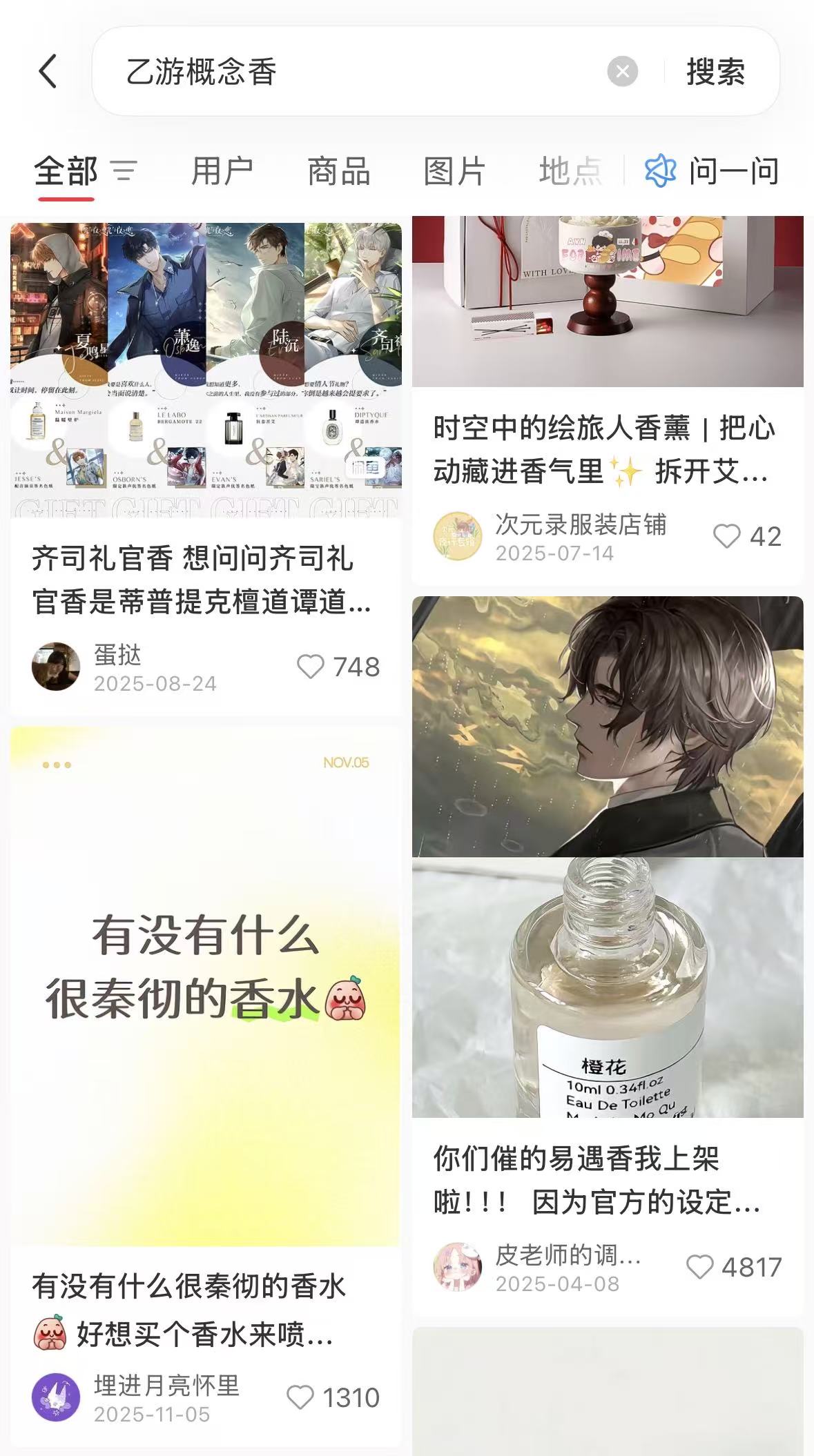Switch to the 商品 tab
814x1456 pixels.
338,170
